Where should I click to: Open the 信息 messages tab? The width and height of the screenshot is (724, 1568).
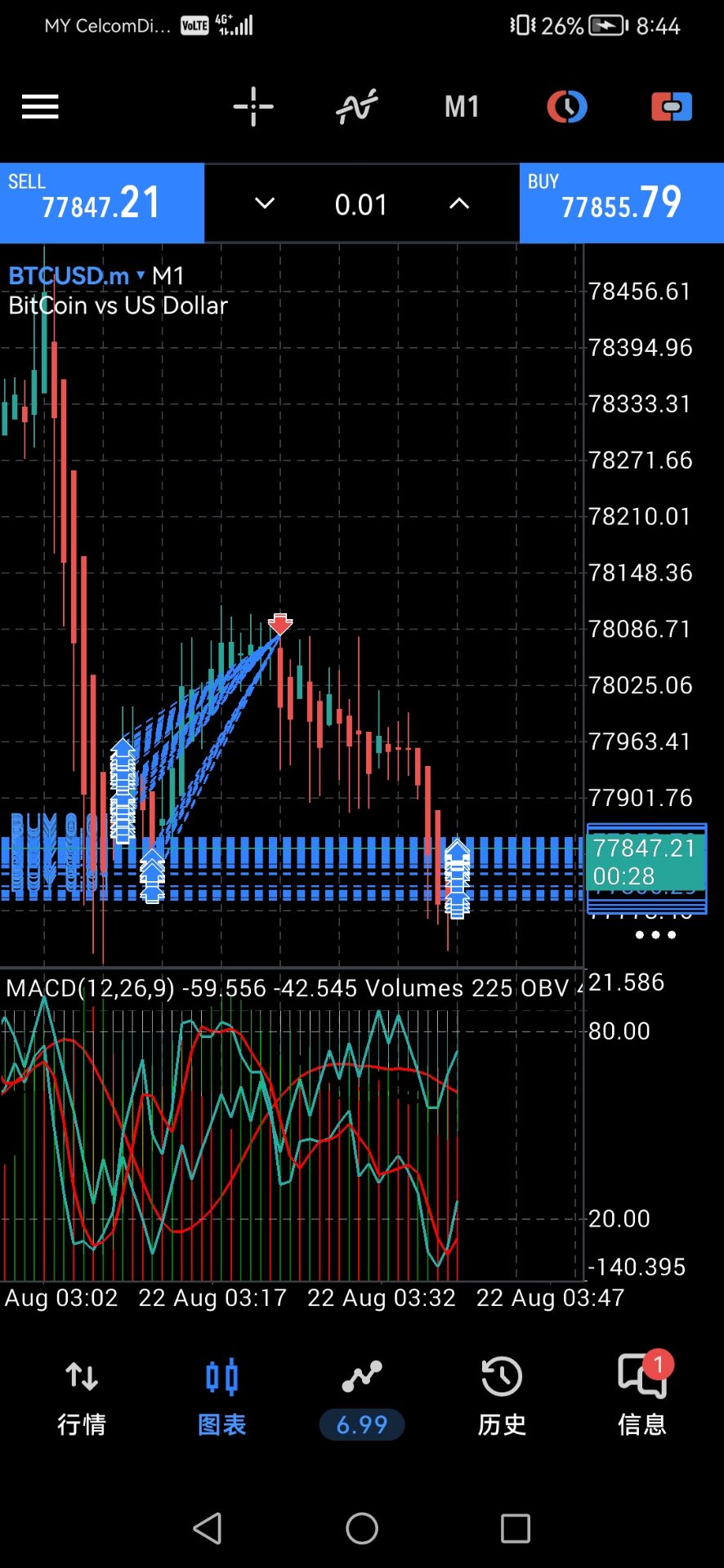point(642,1398)
